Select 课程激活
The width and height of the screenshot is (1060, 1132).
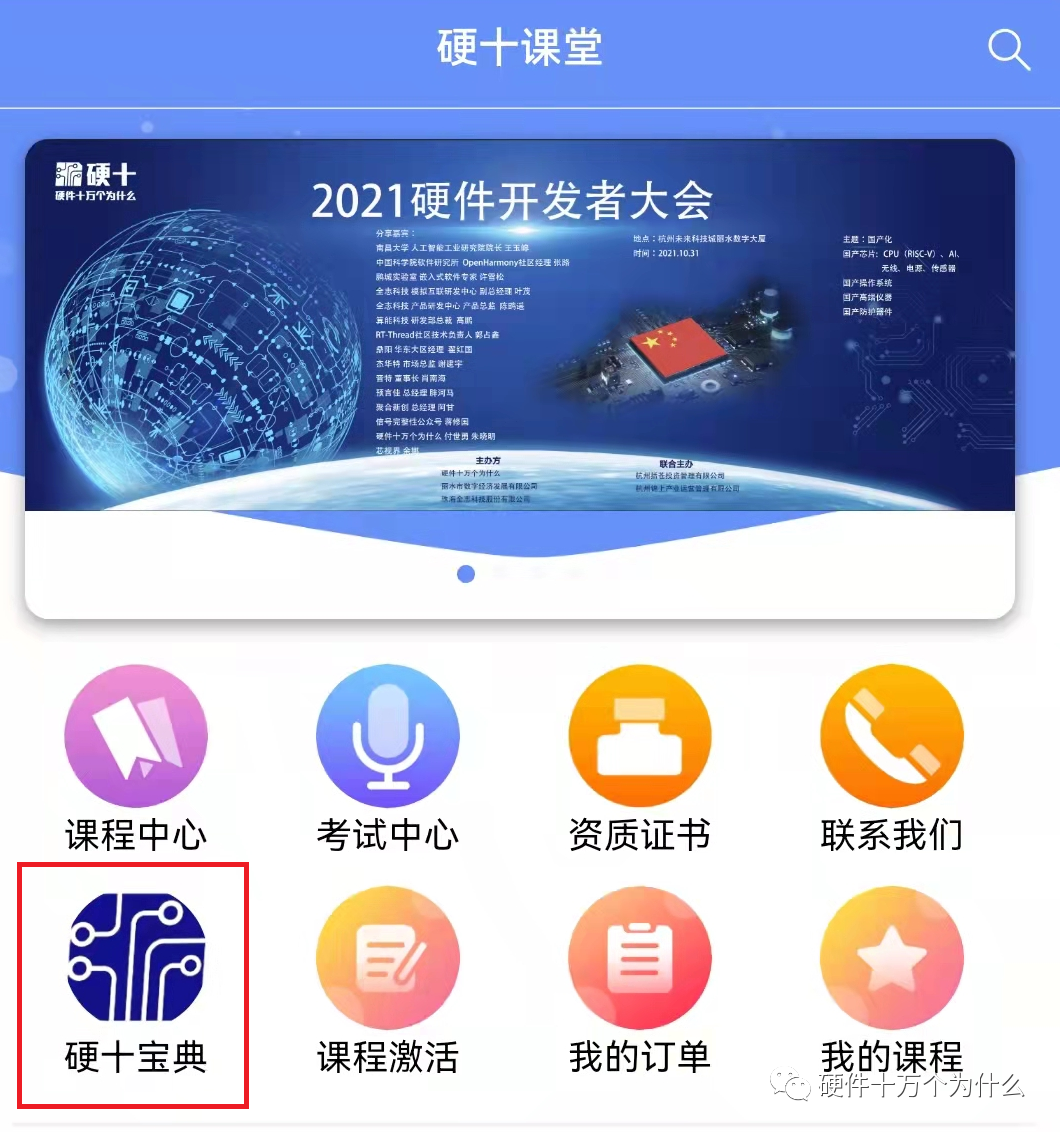[388, 962]
